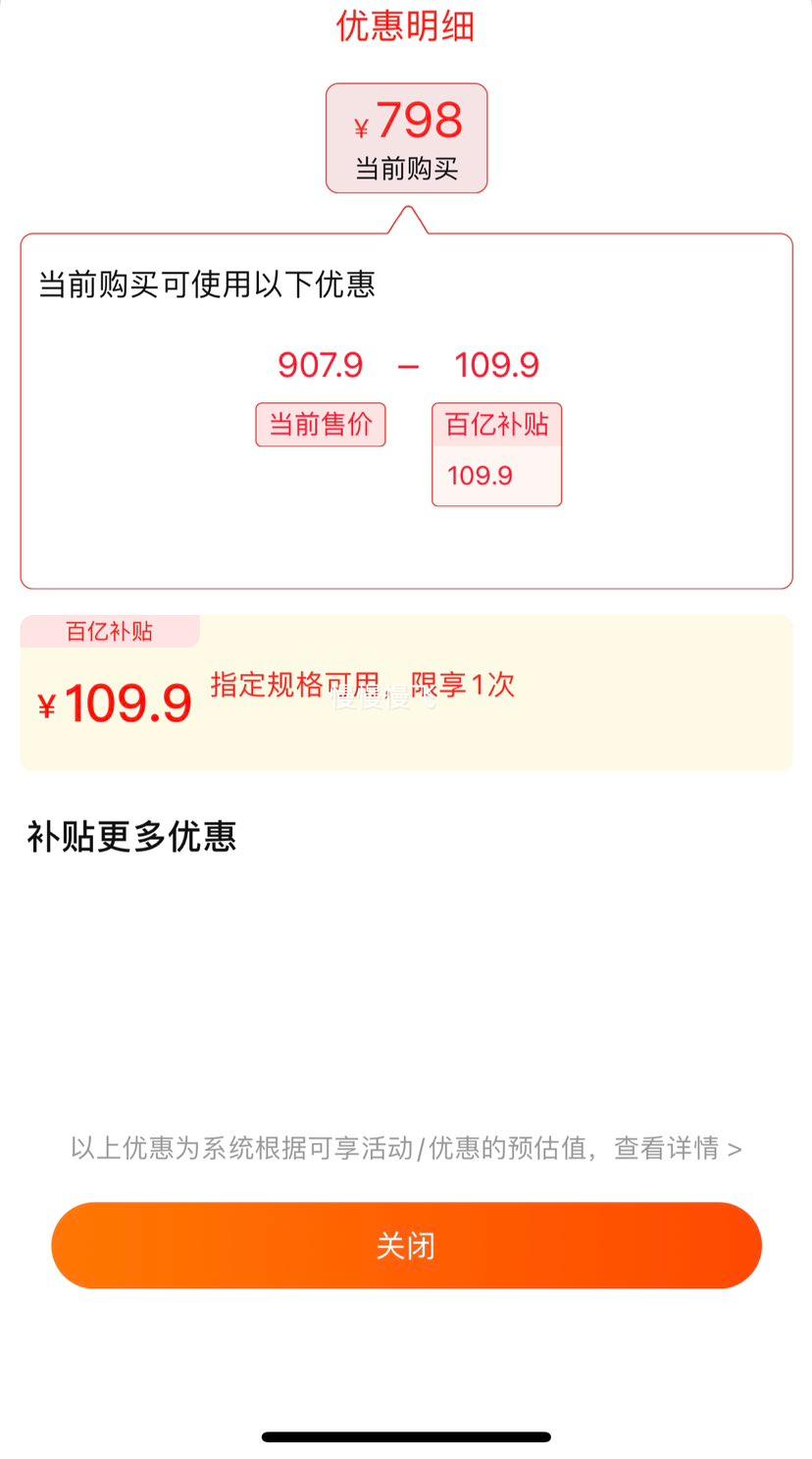Tap the 关闭 close button at the bottom
Screen dimensions: 812x1459
click(405, 1244)
